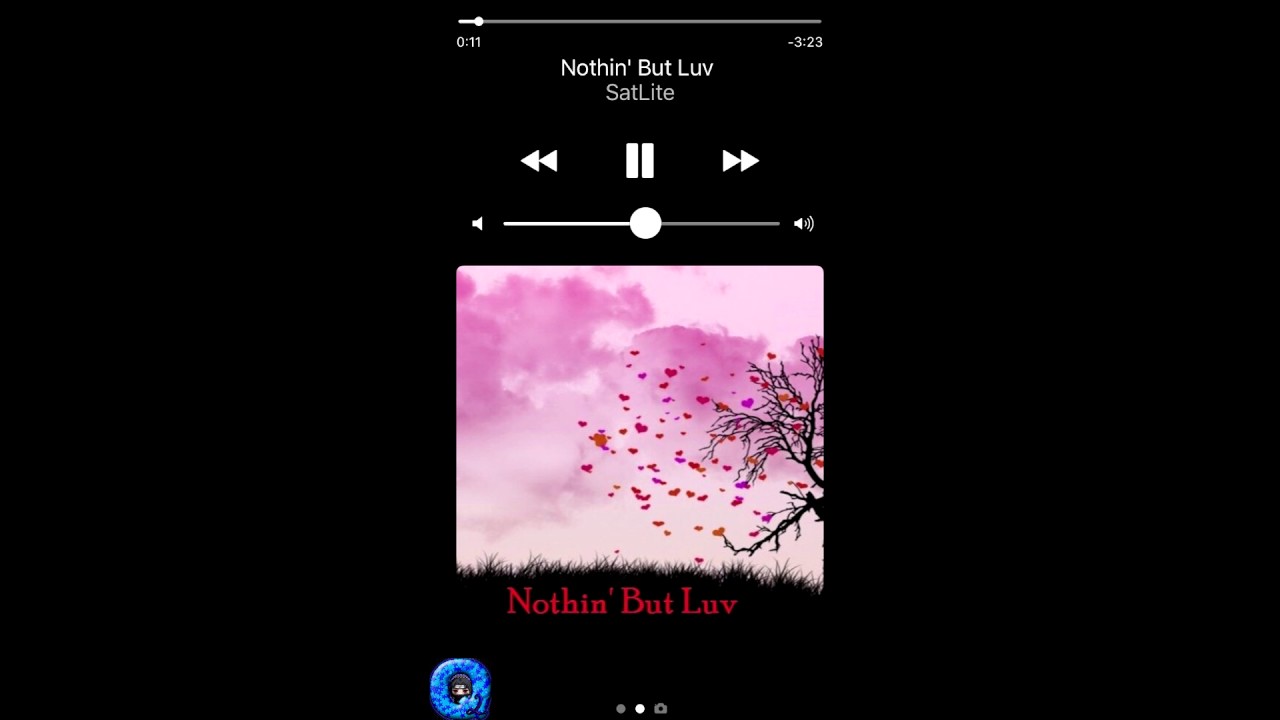Skip back to the previous track
Viewport: 1280px width, 720px height.
539,161
